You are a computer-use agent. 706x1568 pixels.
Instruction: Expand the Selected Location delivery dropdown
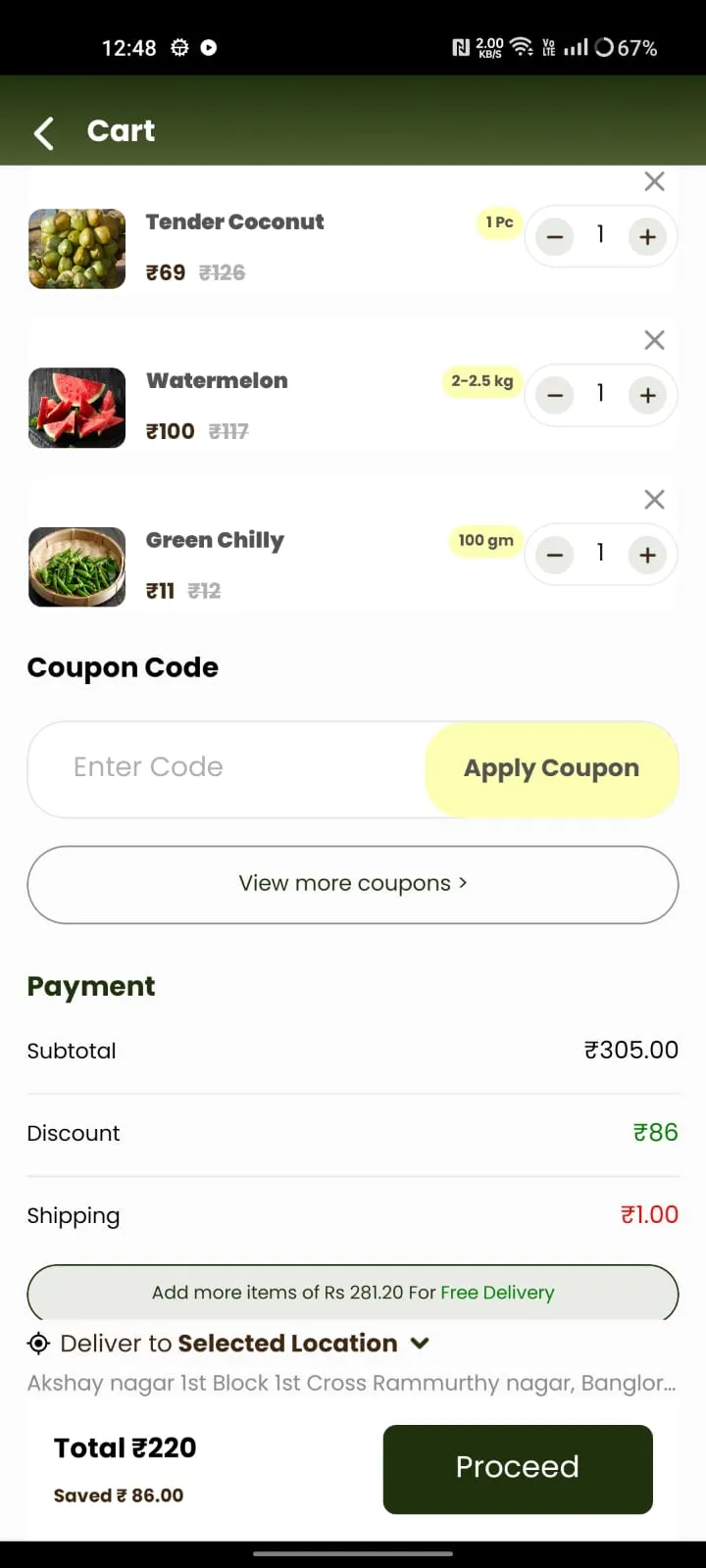(420, 1343)
